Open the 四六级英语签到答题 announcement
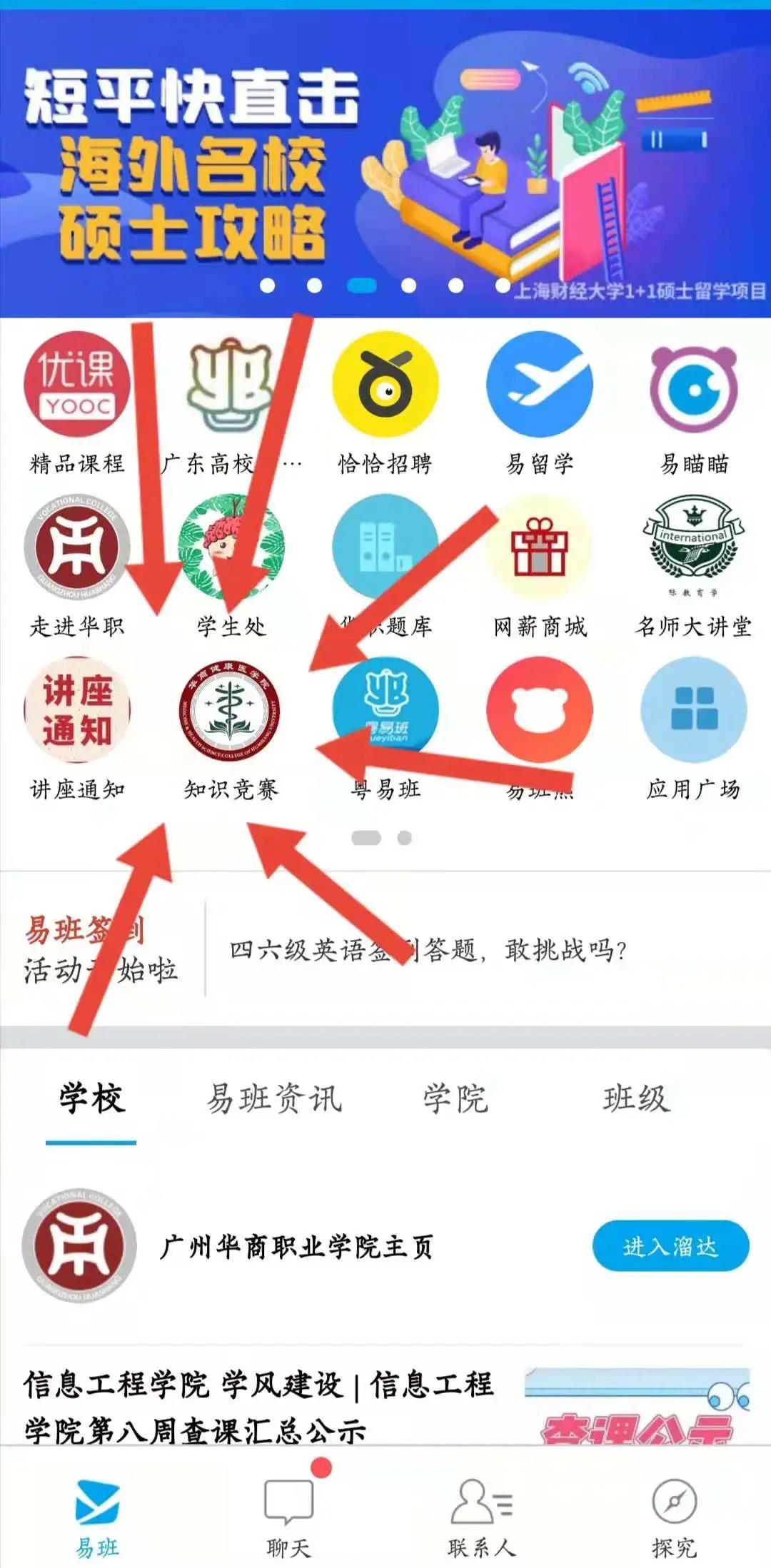Viewport: 771px width, 1568px height. point(428,950)
